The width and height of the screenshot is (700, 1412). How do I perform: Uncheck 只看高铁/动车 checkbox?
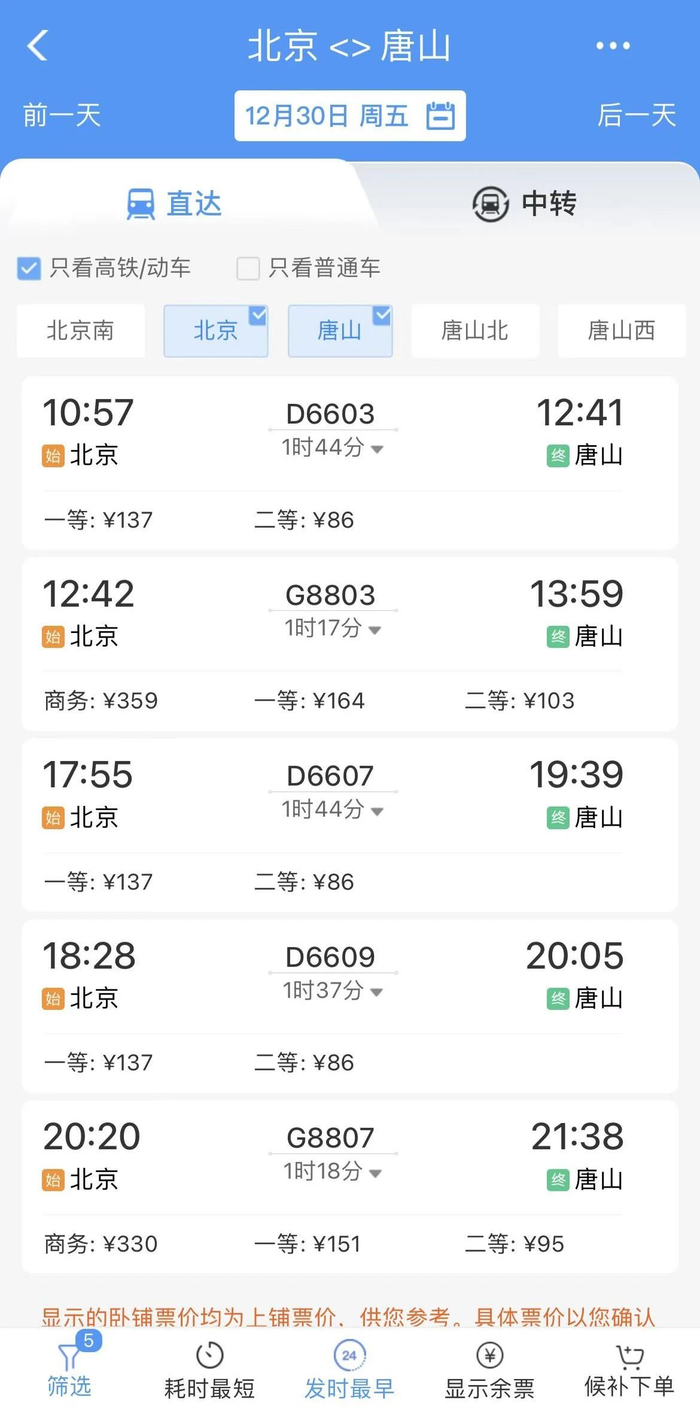[29, 268]
